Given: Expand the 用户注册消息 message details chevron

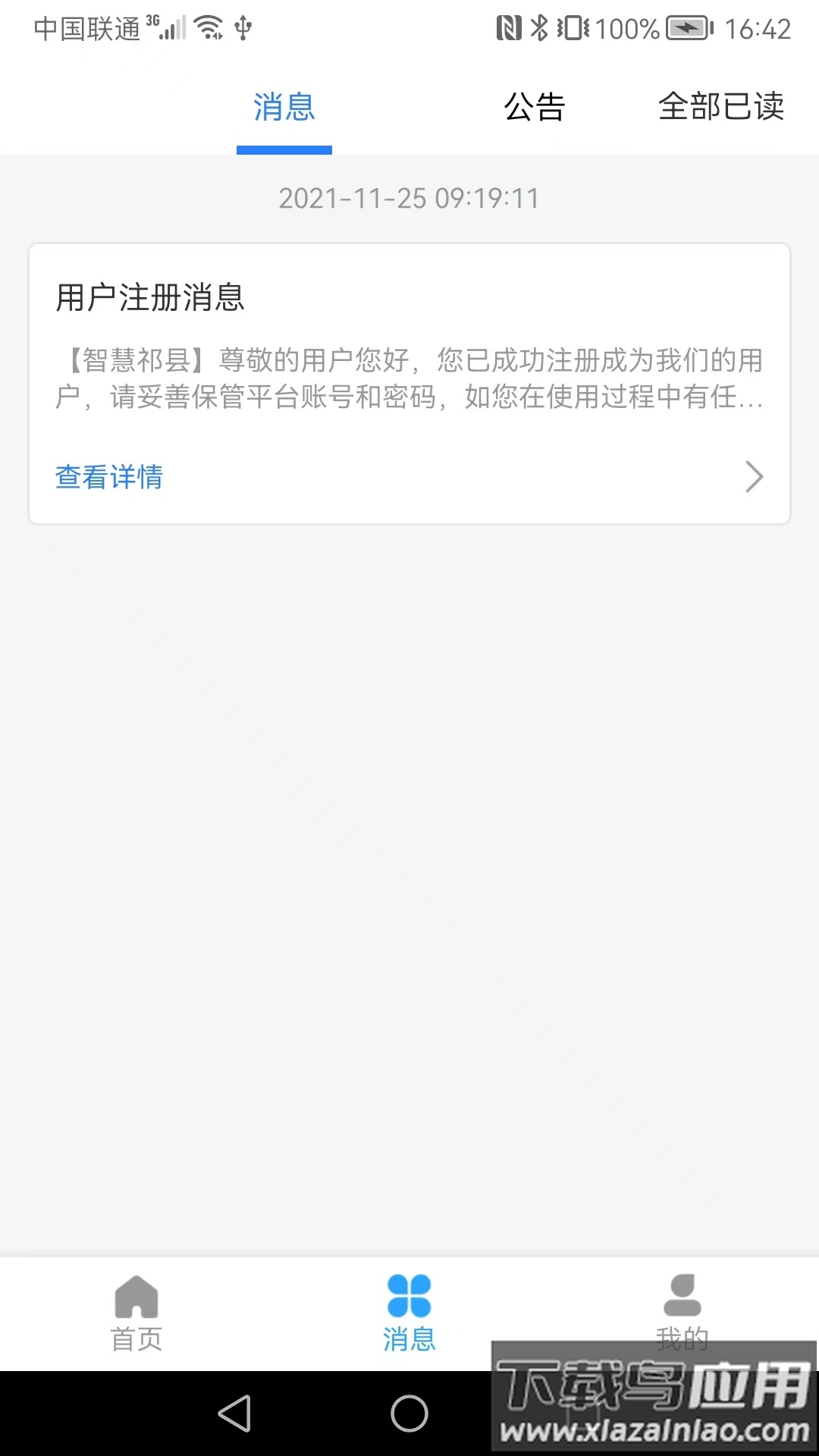Looking at the screenshot, I should tap(754, 476).
